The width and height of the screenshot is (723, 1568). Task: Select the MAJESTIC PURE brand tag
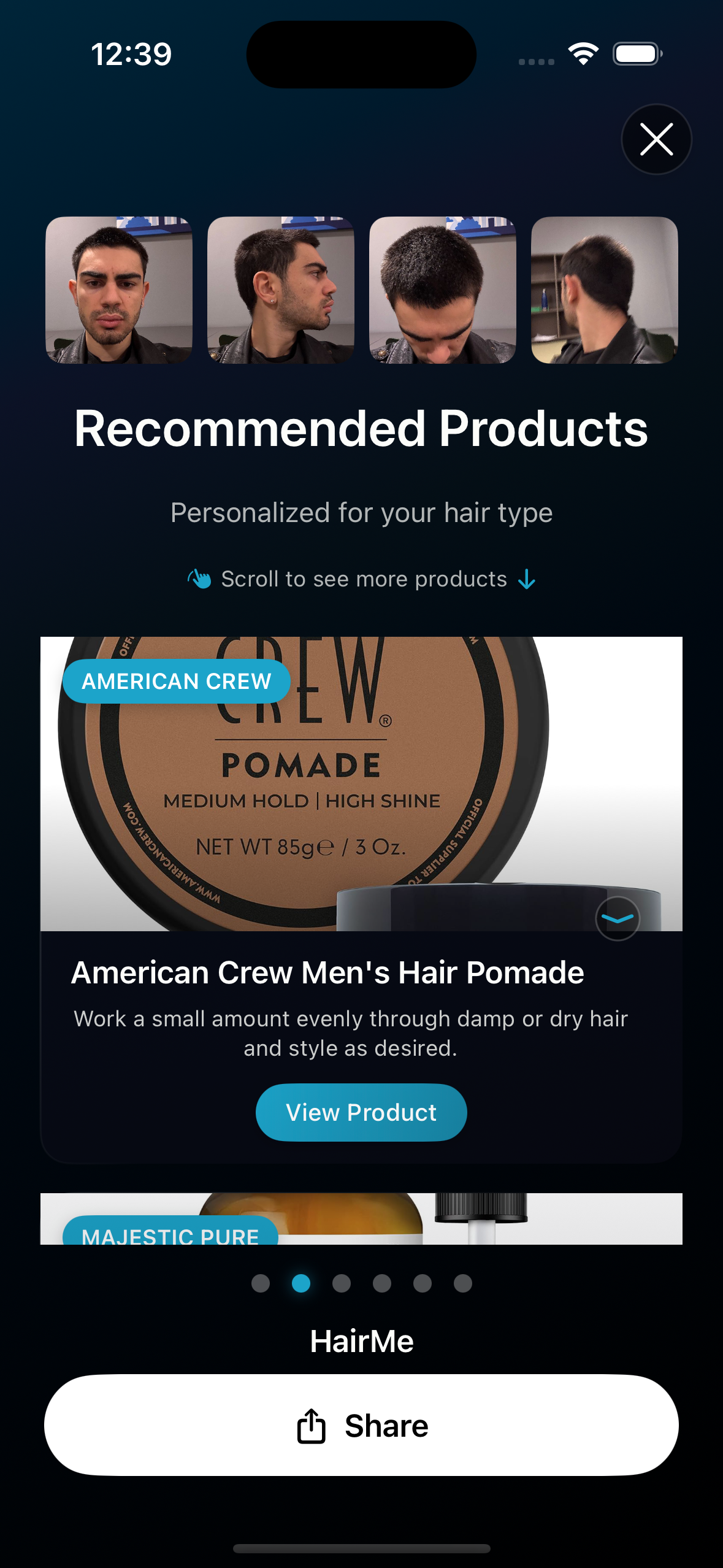pyautogui.click(x=170, y=1236)
